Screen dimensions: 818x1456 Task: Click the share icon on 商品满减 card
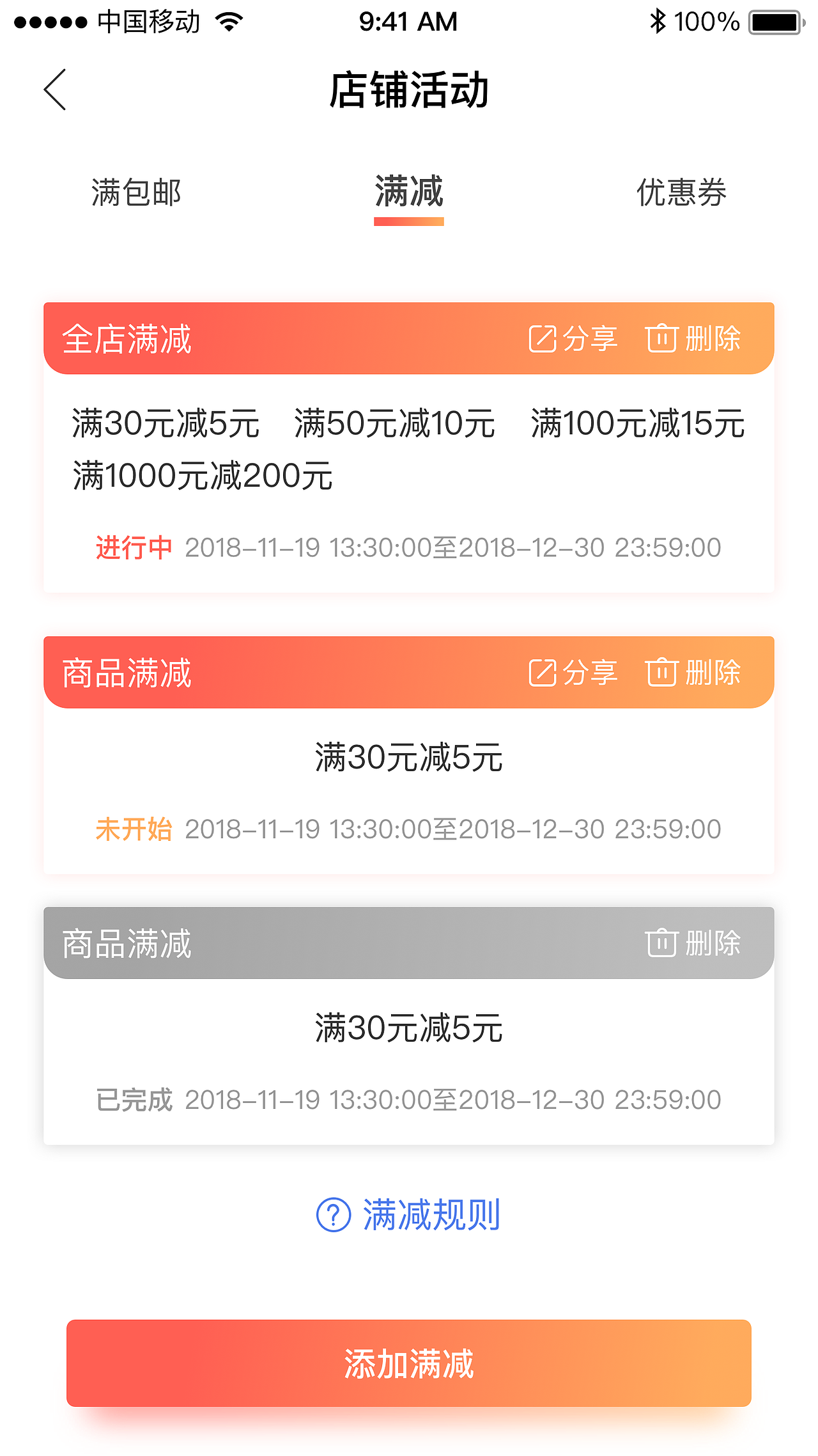[542, 672]
